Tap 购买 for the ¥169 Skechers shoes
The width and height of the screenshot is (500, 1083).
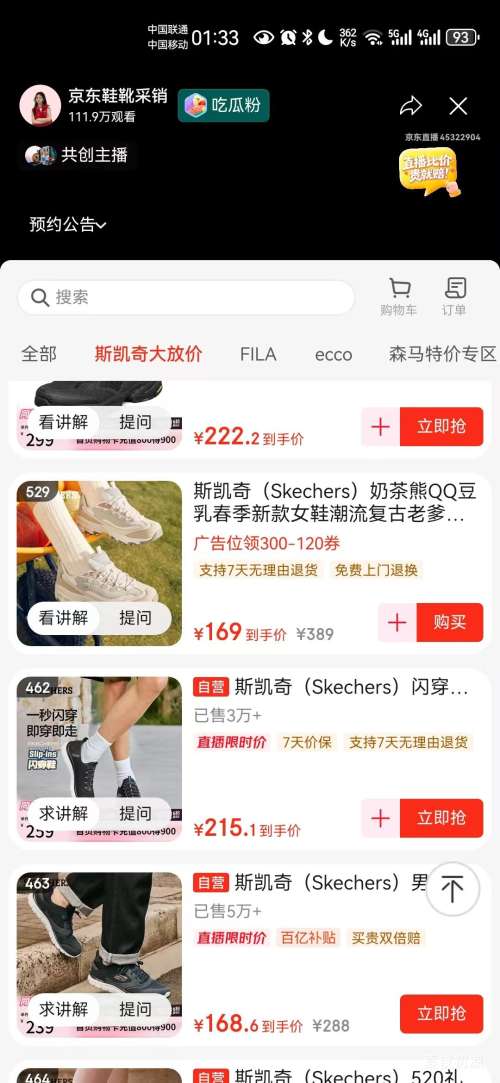coord(450,622)
